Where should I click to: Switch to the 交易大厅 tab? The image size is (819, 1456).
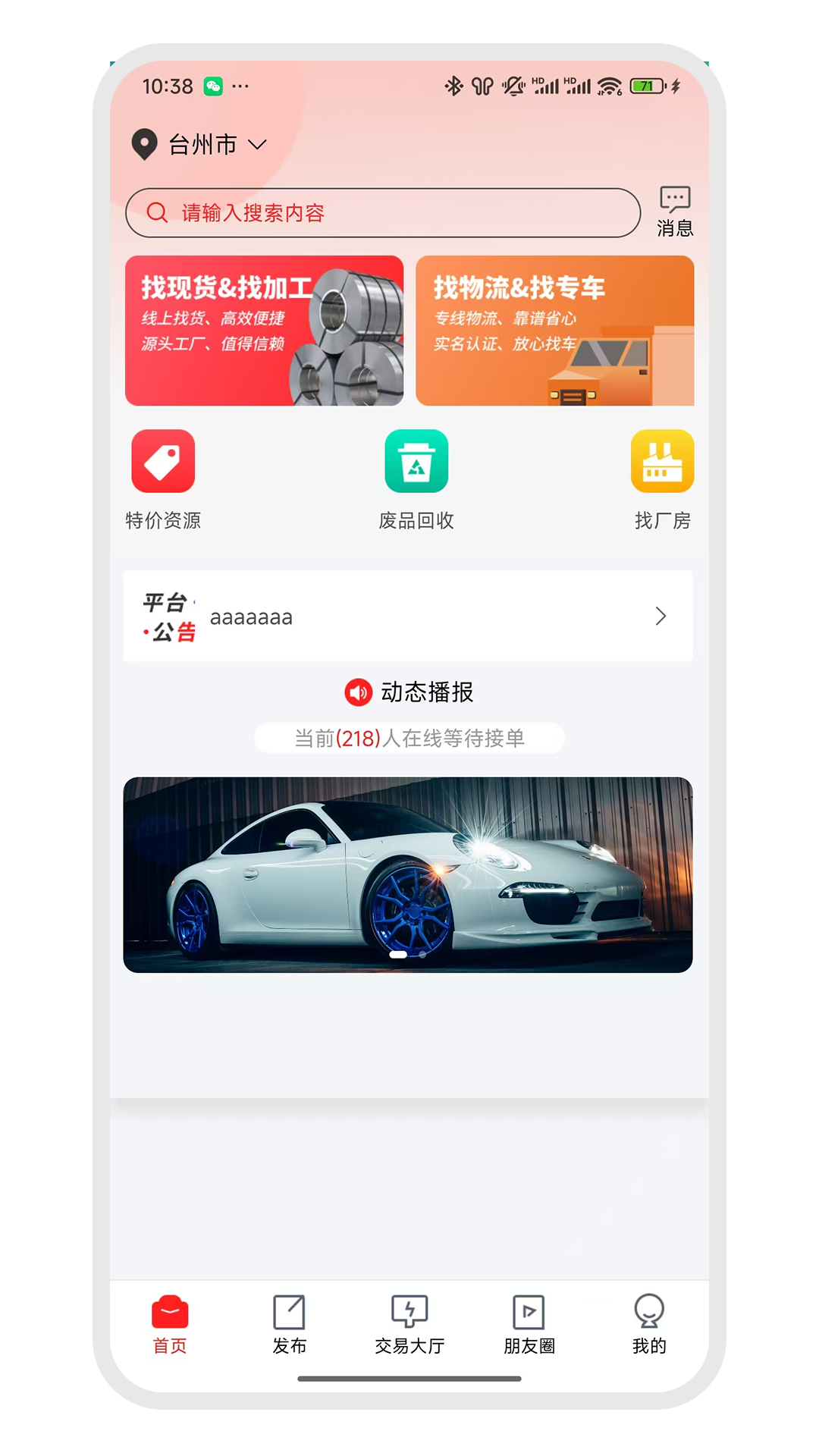(409, 1325)
